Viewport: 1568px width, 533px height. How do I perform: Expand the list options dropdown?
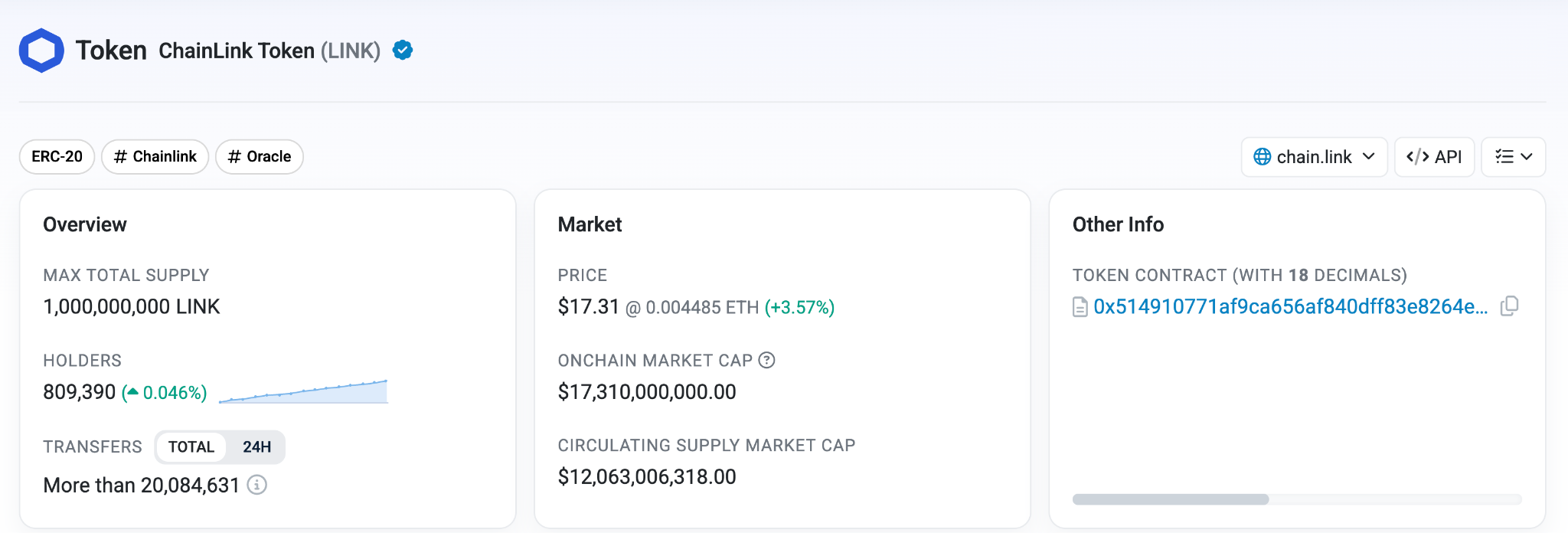[1513, 157]
